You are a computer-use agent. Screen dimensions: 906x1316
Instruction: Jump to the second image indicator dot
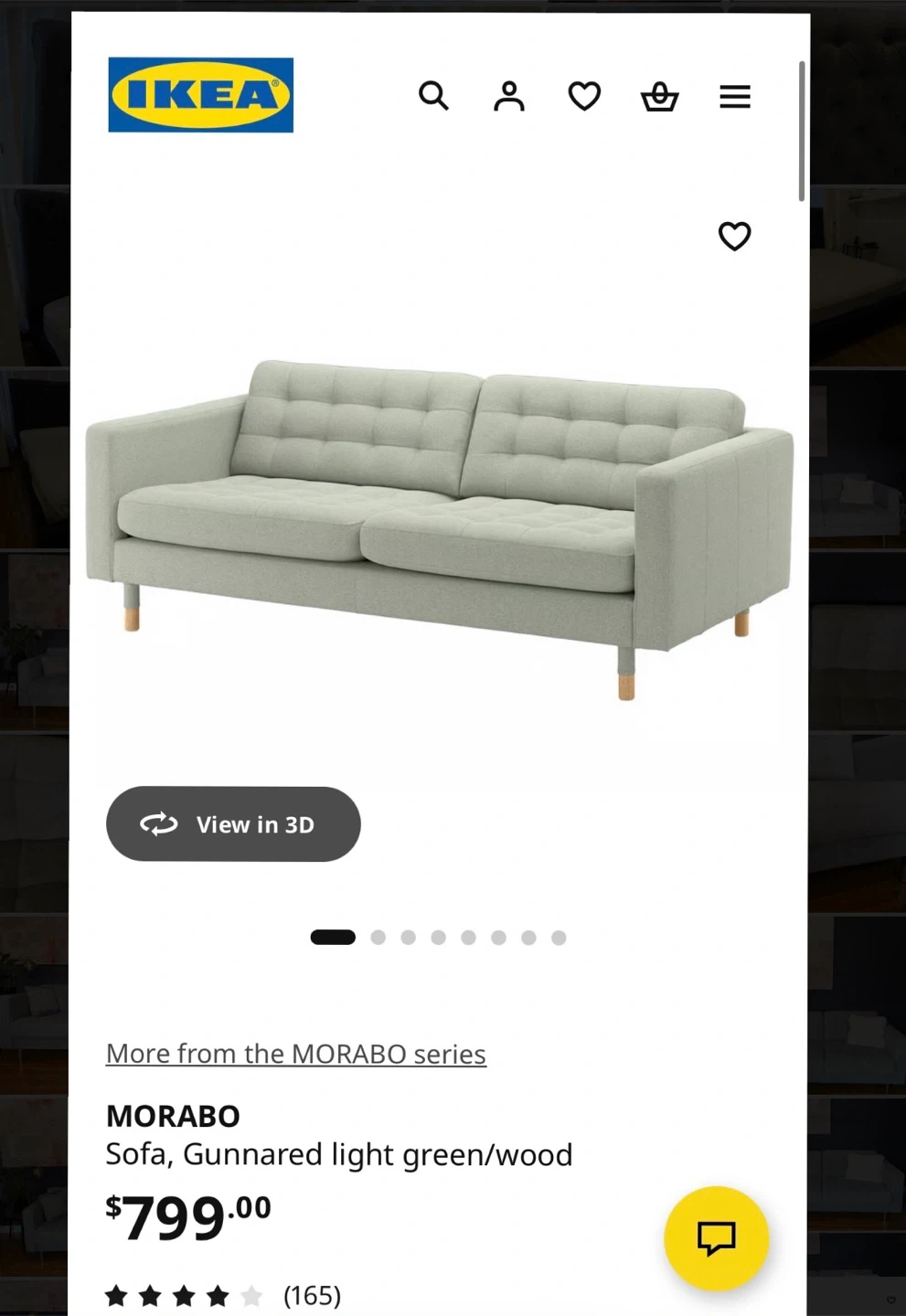(378, 938)
